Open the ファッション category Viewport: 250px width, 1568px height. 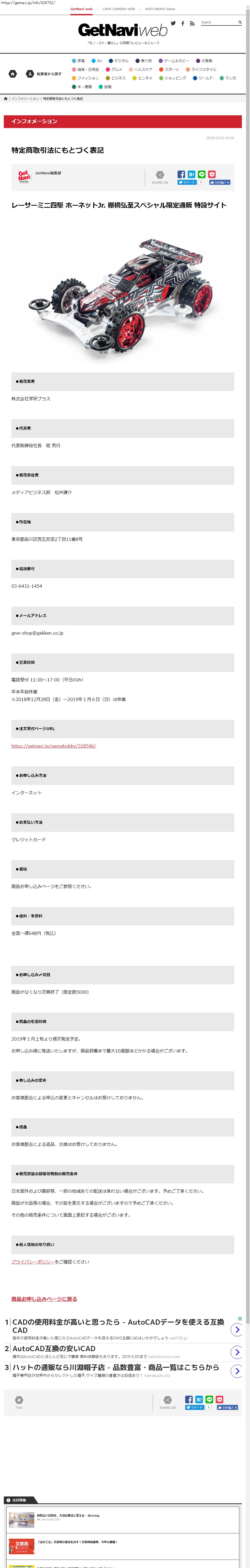click(x=86, y=78)
